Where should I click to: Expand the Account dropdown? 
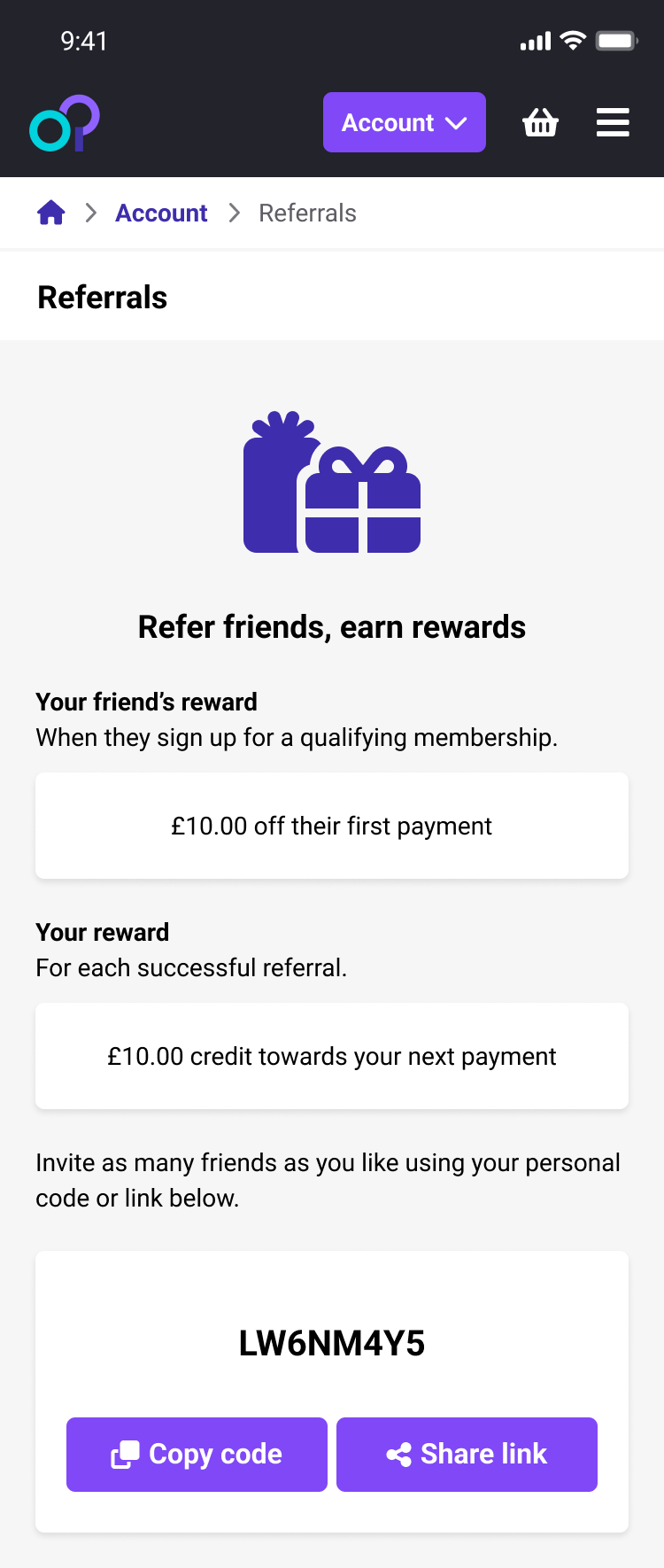[x=404, y=122]
